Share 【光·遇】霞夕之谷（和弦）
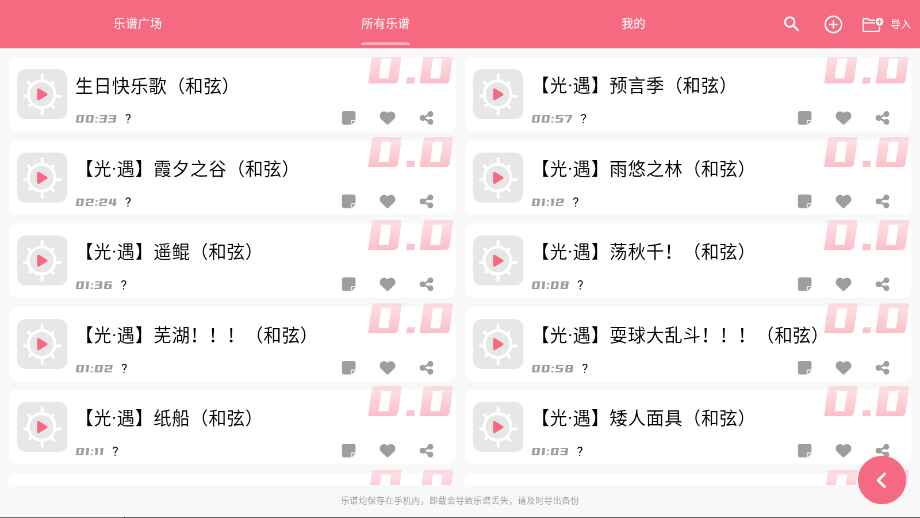Viewport: 920px width, 518px height. pyautogui.click(x=427, y=201)
